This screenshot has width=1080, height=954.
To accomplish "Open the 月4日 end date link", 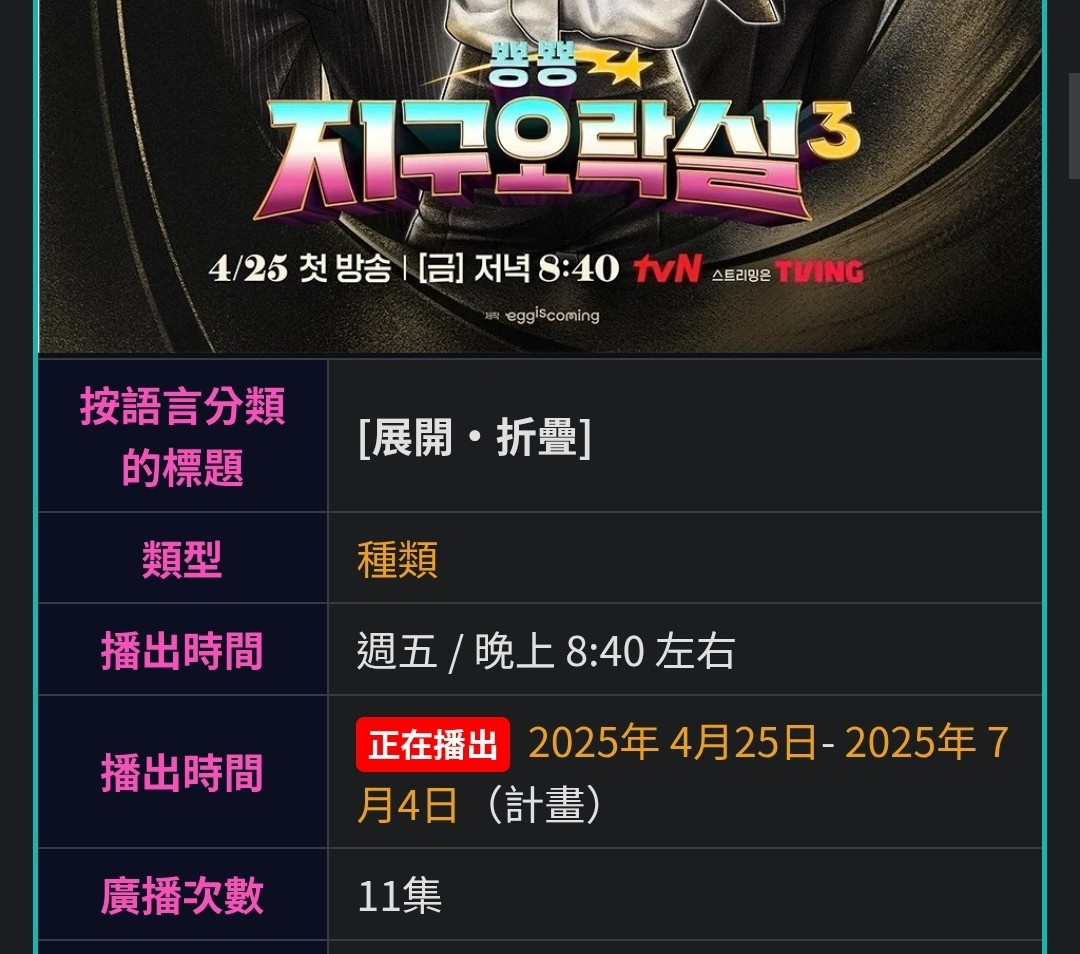I will (x=407, y=806).
